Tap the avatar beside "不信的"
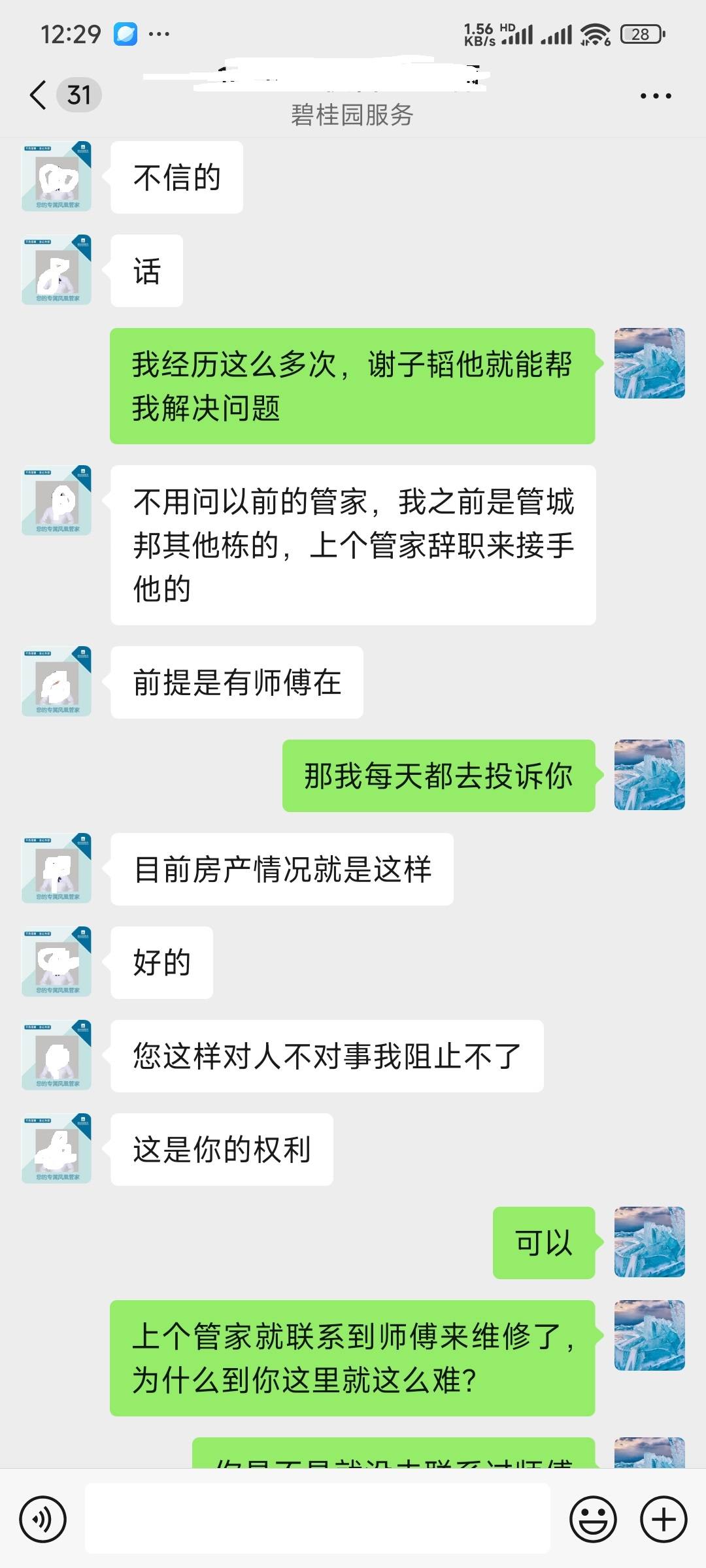This screenshot has width=706, height=1568. pos(57,176)
